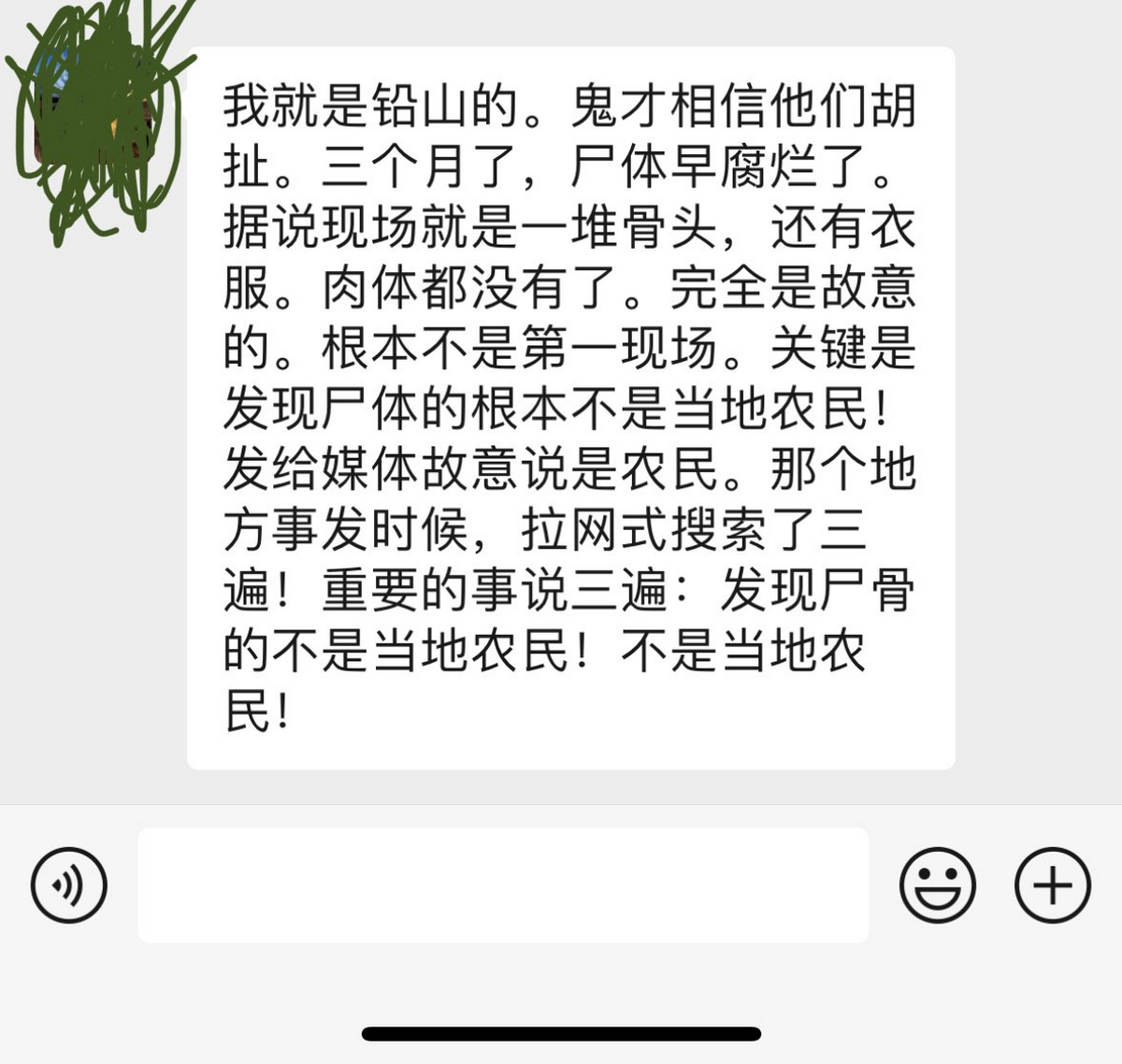Open the plus attachments menu
Screen dimensions: 1122x1064
pyautogui.click(x=1052, y=884)
